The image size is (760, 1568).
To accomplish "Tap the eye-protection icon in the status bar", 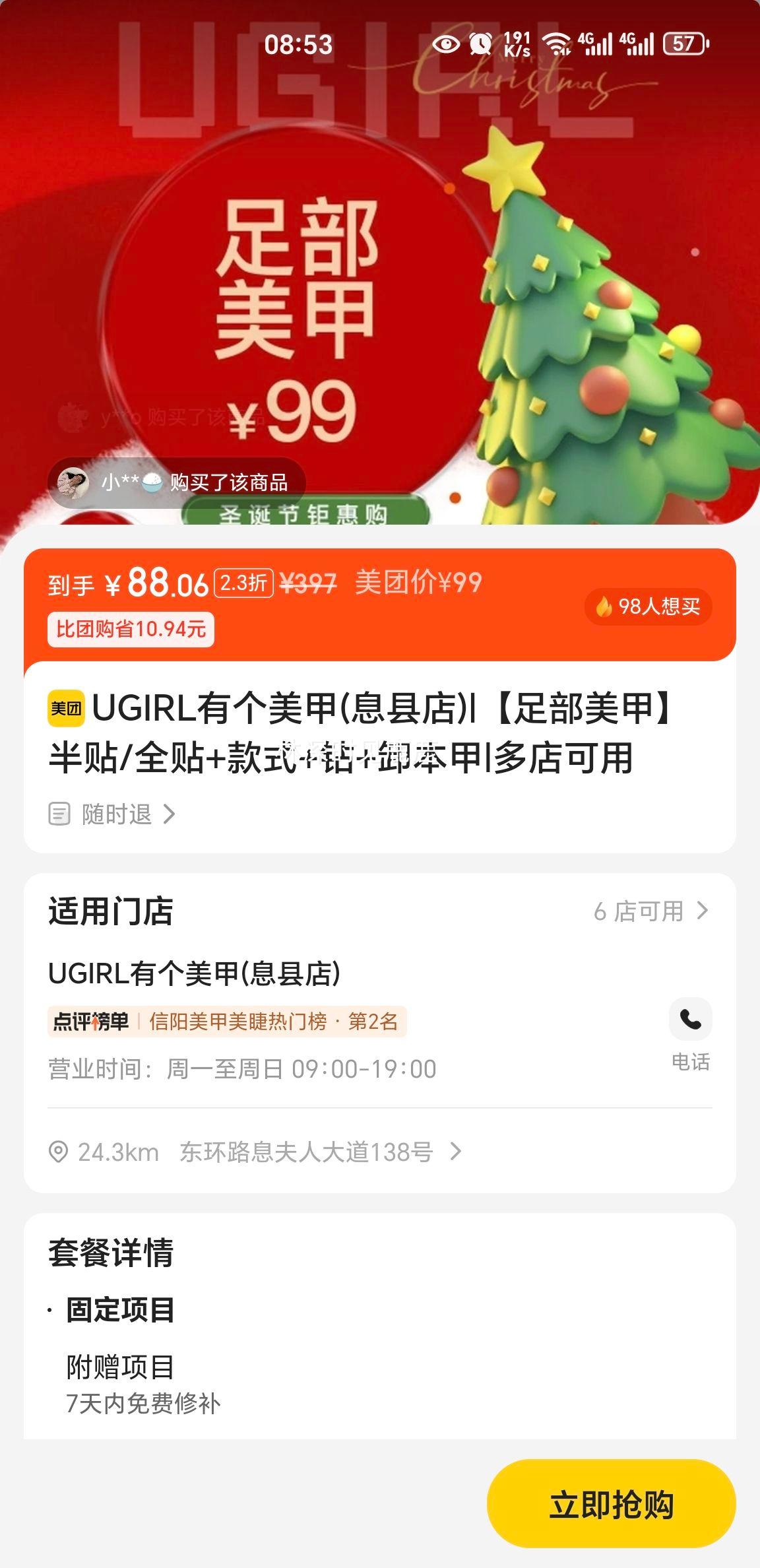I will pos(448,45).
